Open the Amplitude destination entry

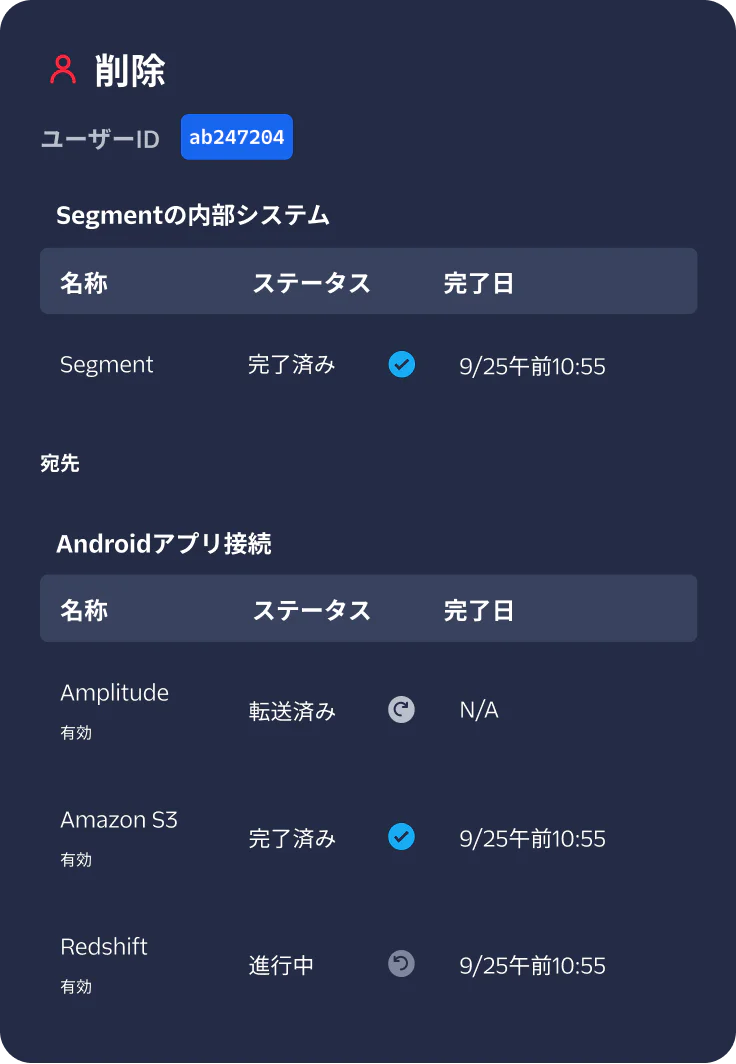coord(114,692)
